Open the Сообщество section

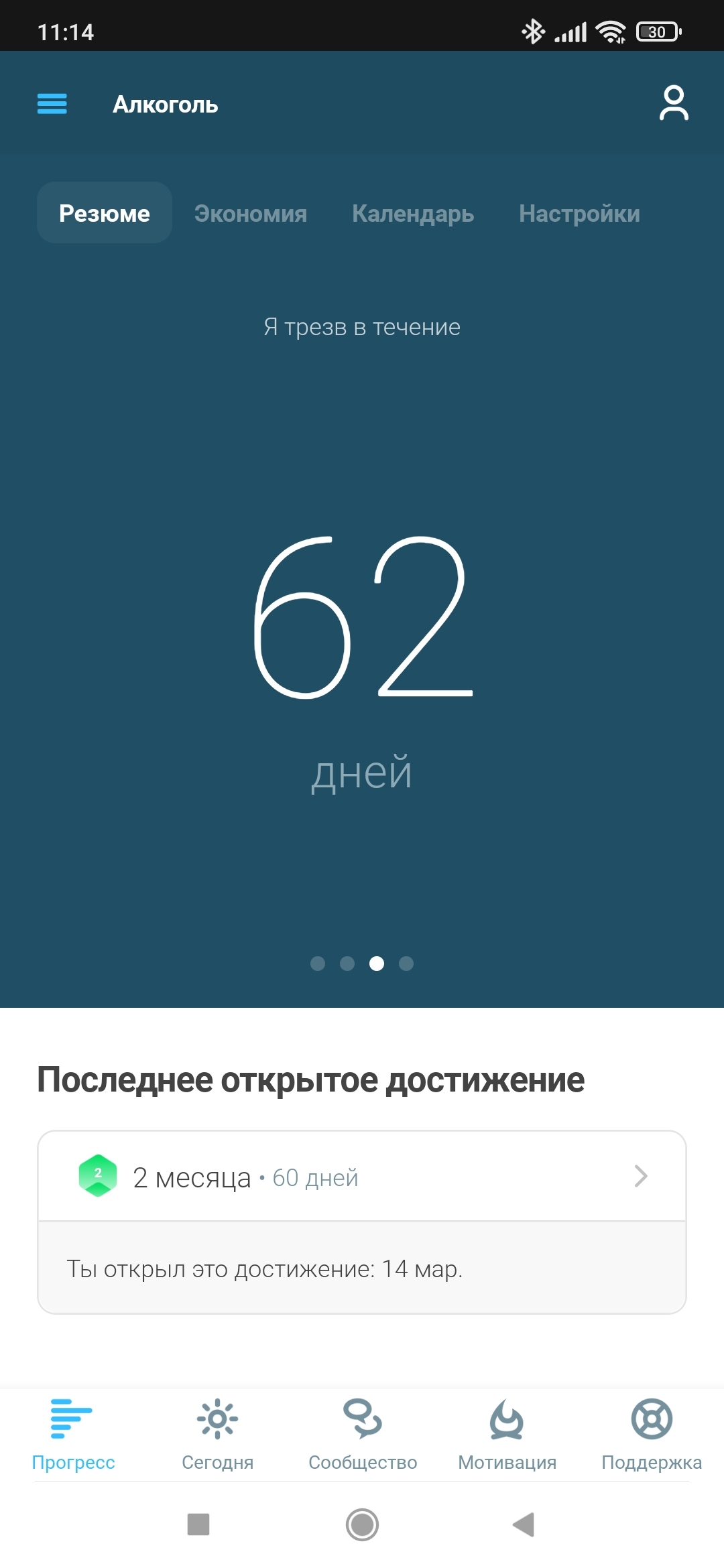pos(363,1434)
